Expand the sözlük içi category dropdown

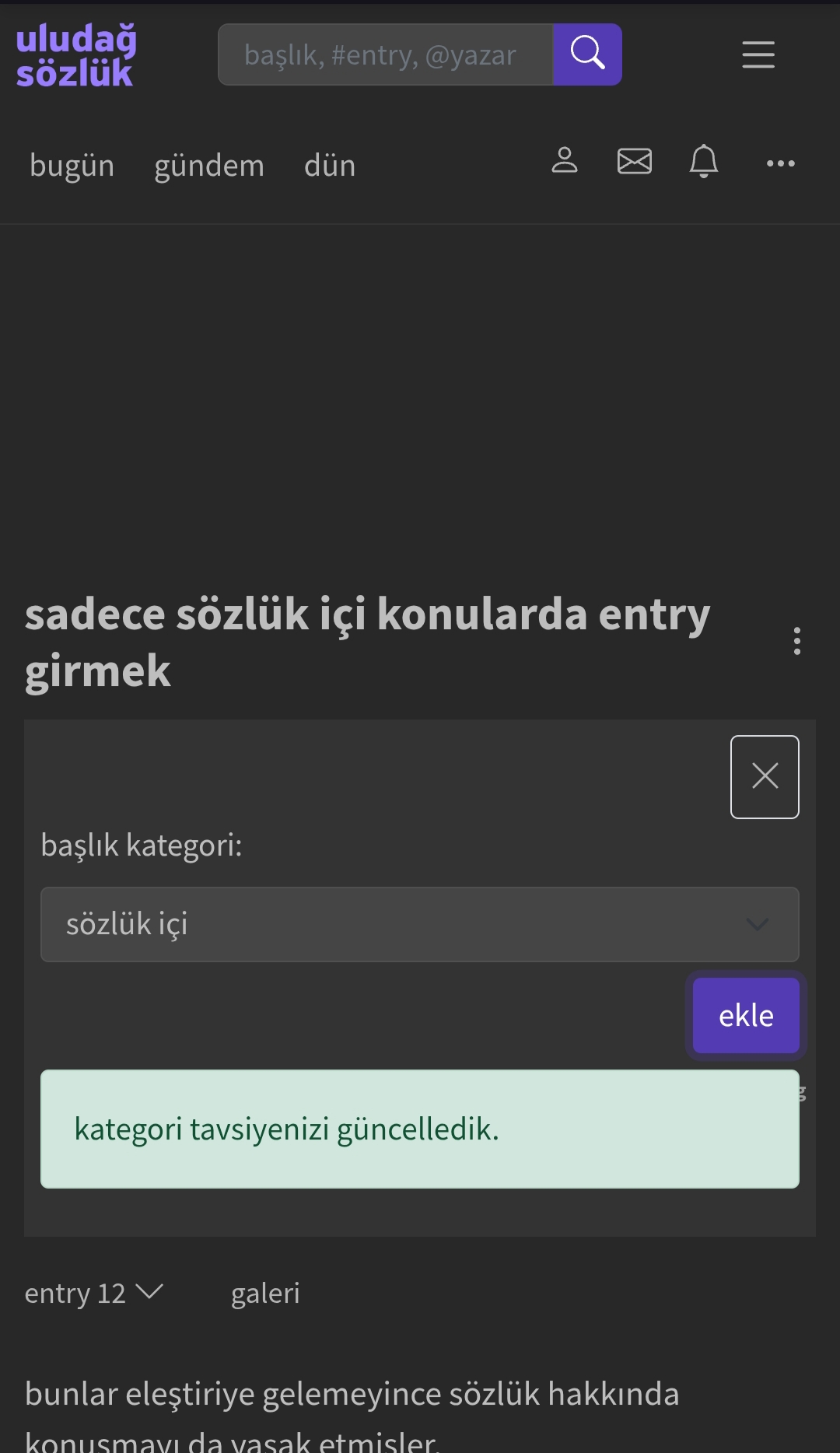click(420, 924)
